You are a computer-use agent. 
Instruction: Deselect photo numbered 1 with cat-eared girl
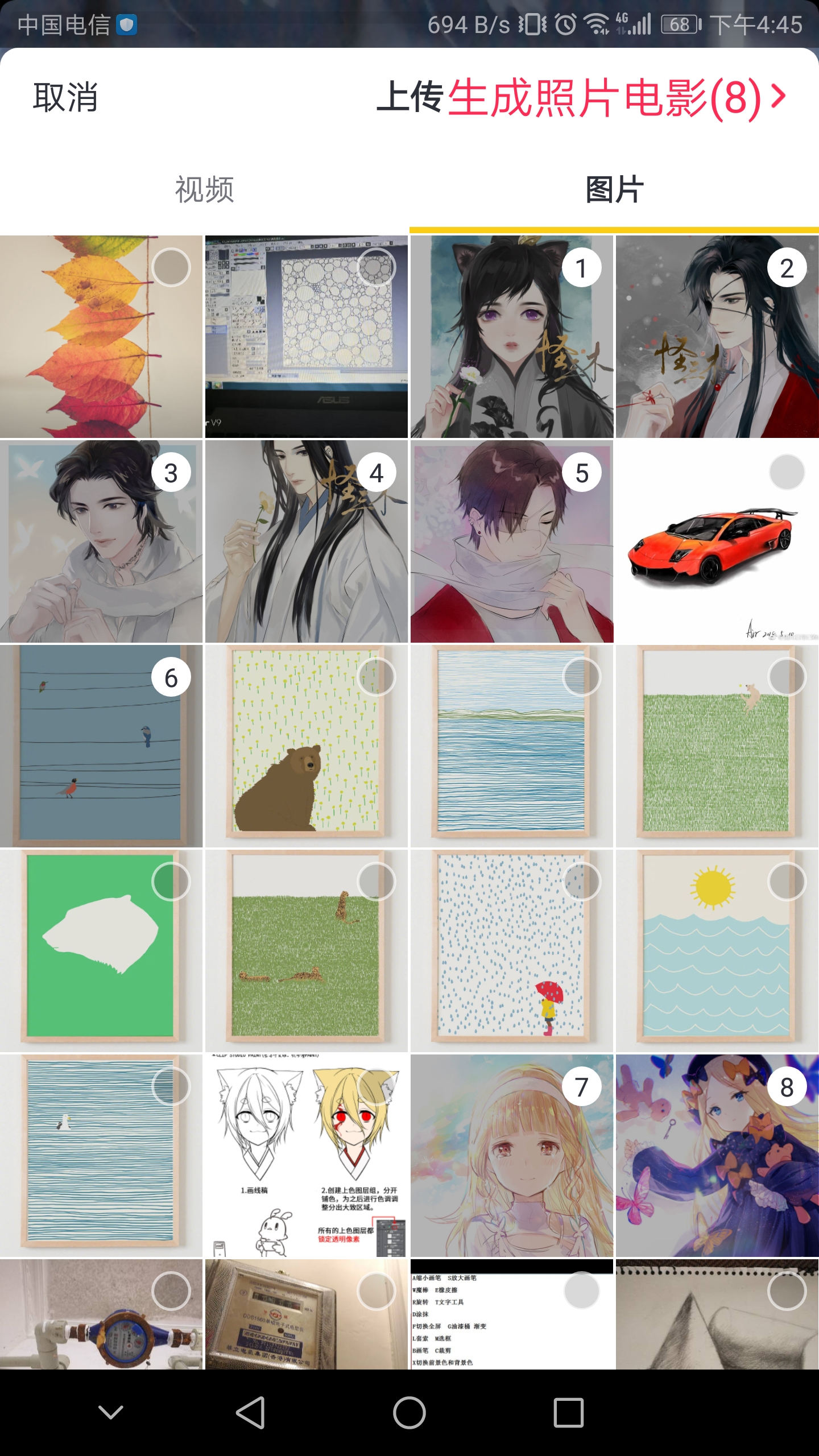tap(581, 268)
